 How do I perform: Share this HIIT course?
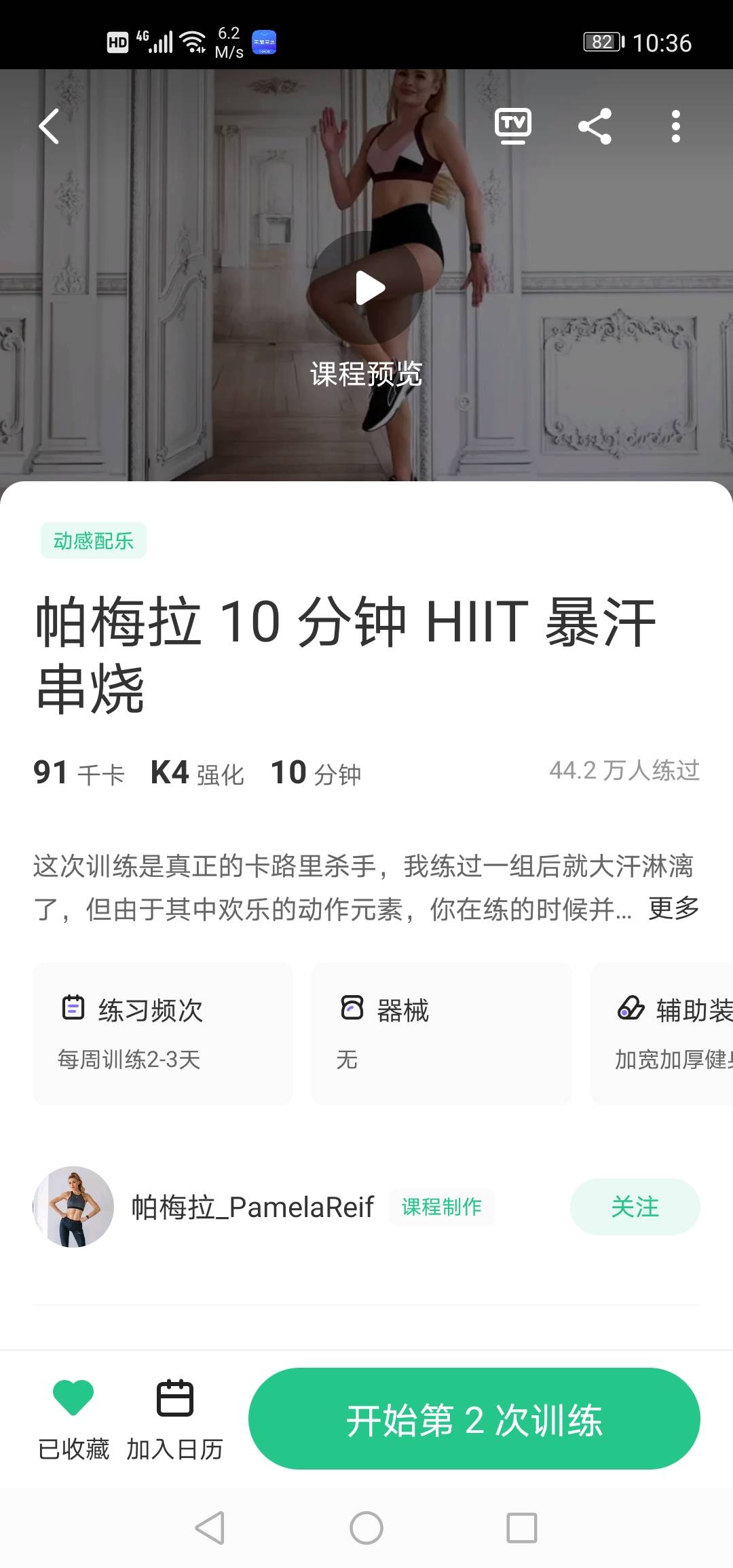[595, 126]
